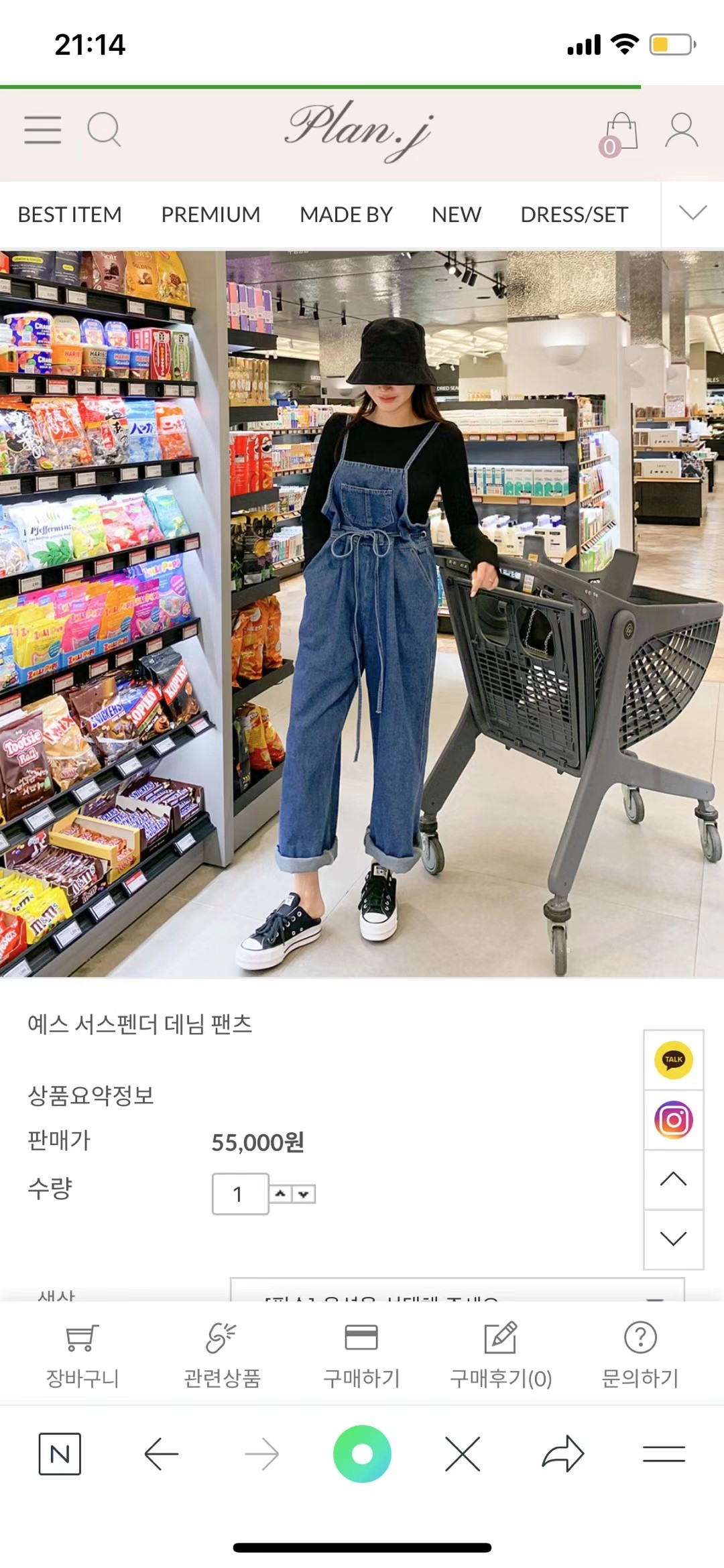This screenshot has height=1568, width=724.
Task: Increase quantity with up arrow
Action: [x=281, y=1194]
